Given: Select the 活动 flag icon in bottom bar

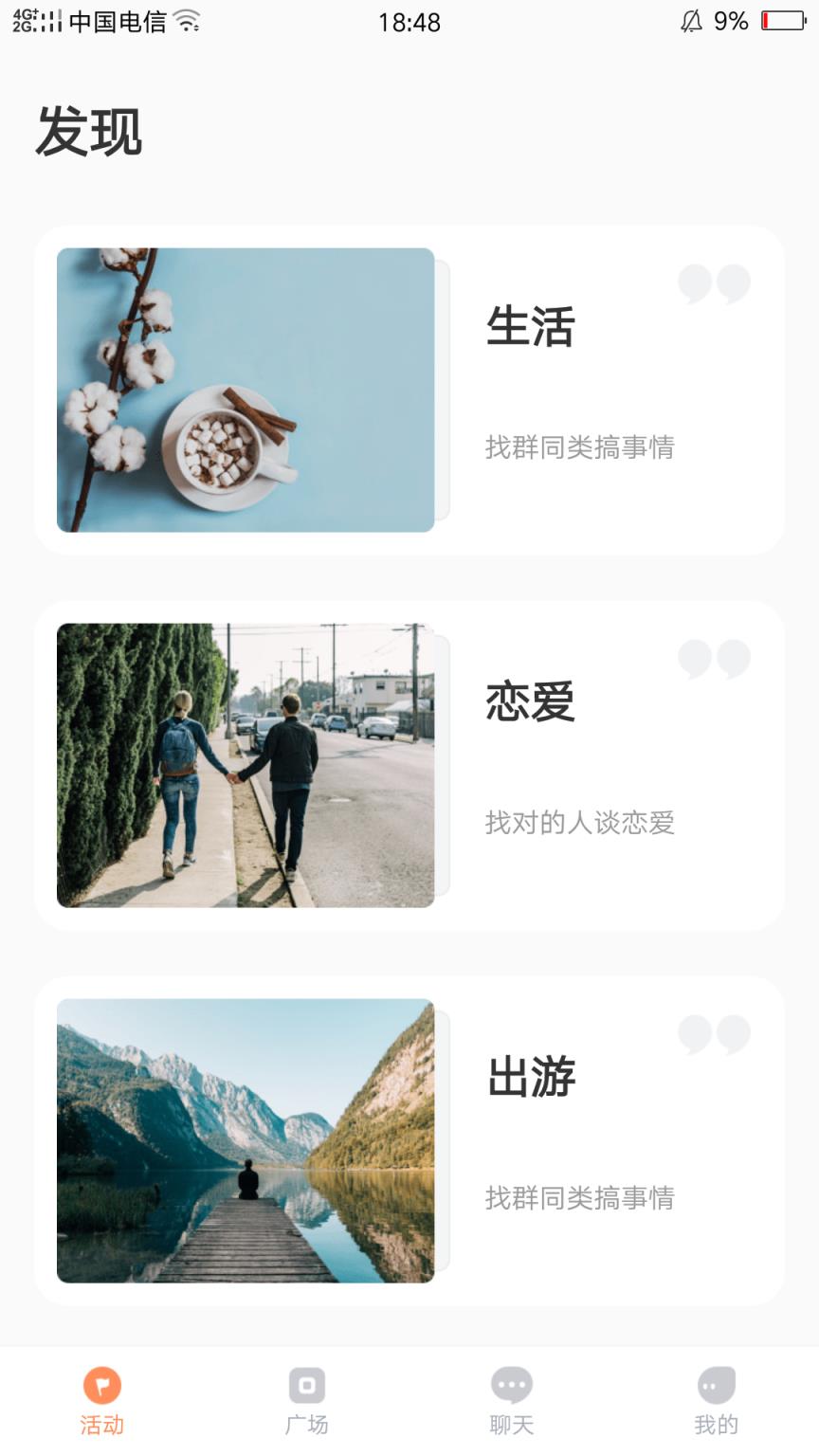Looking at the screenshot, I should coord(102,1385).
